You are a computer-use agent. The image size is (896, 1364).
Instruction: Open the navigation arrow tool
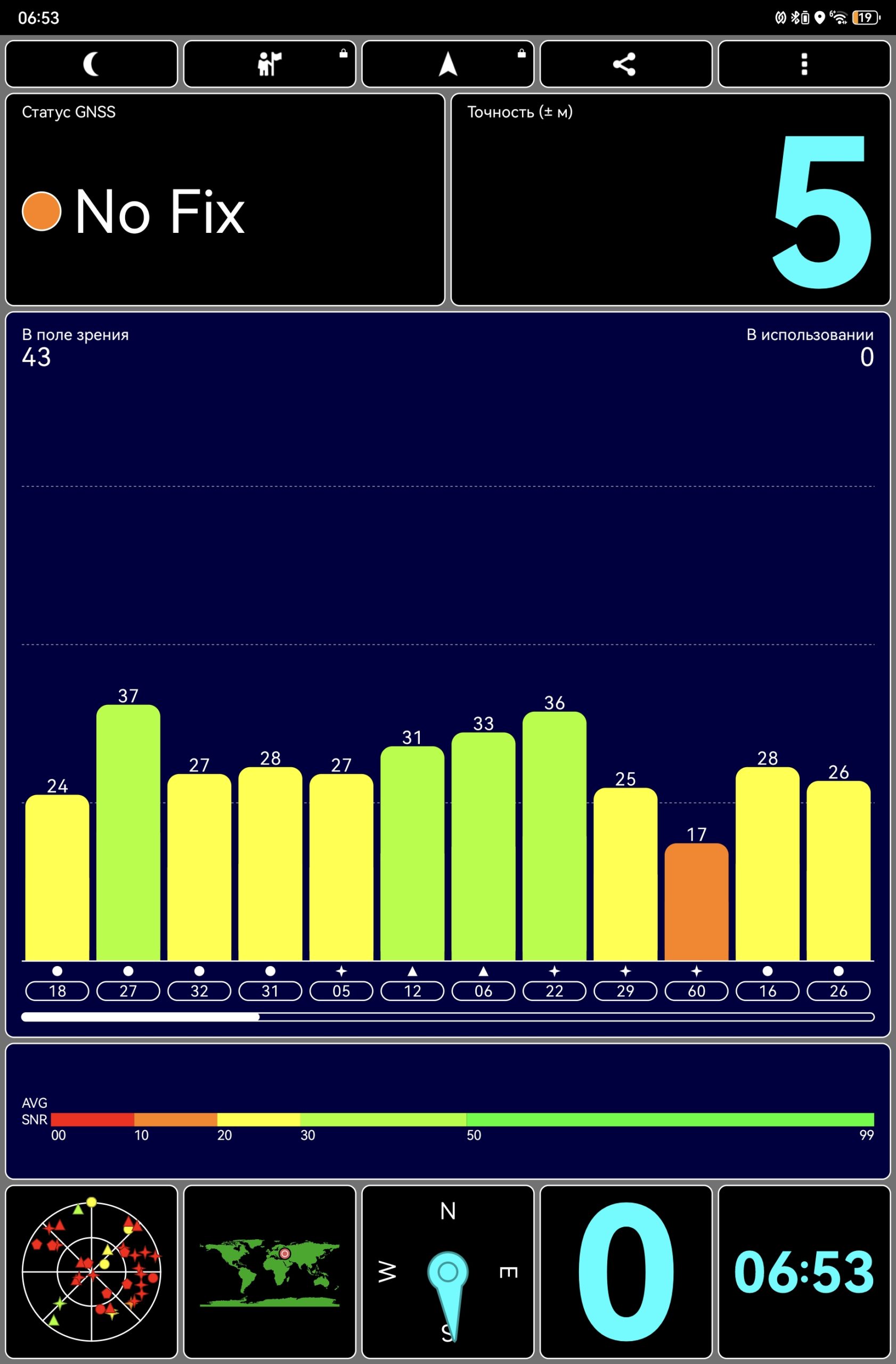click(448, 63)
